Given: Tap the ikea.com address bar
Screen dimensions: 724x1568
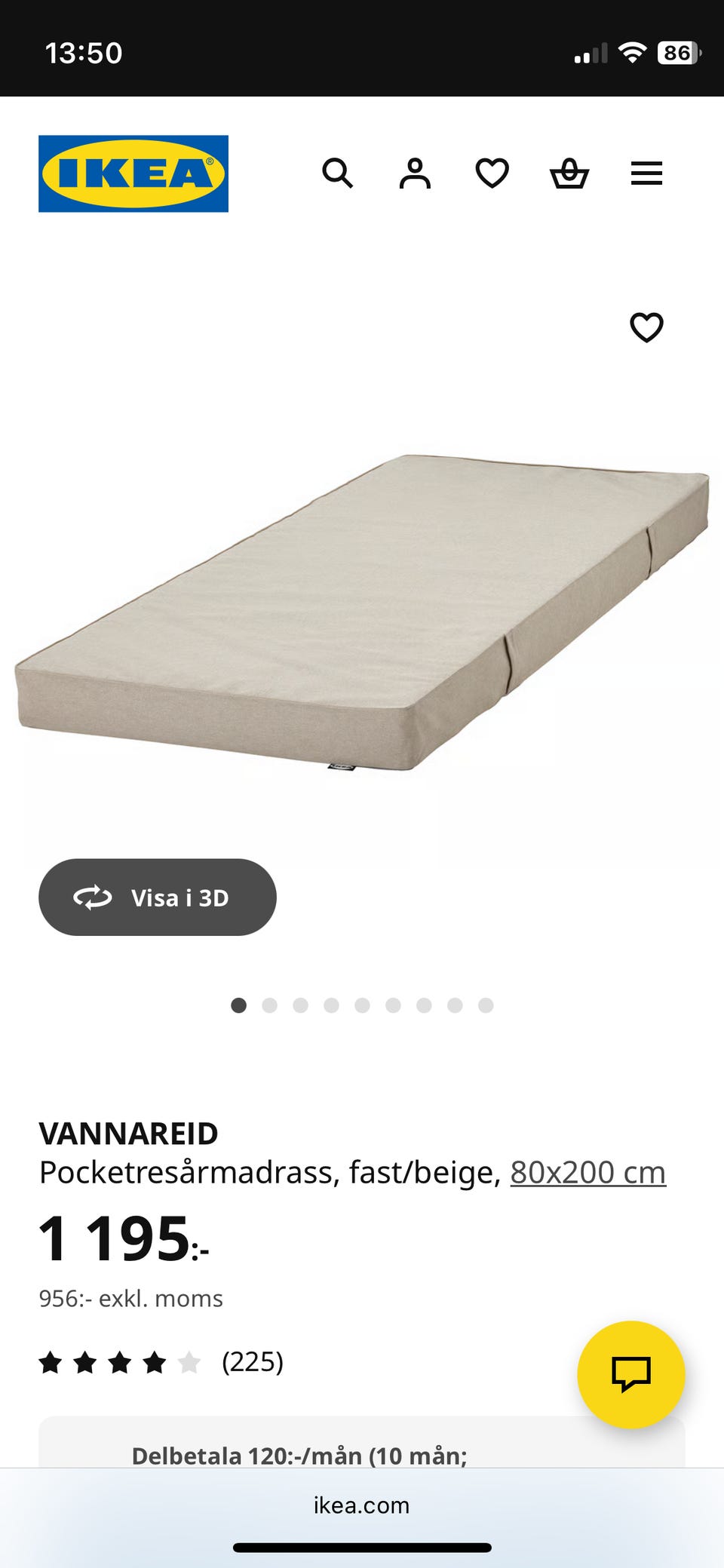Looking at the screenshot, I should pyautogui.click(x=362, y=1505).
